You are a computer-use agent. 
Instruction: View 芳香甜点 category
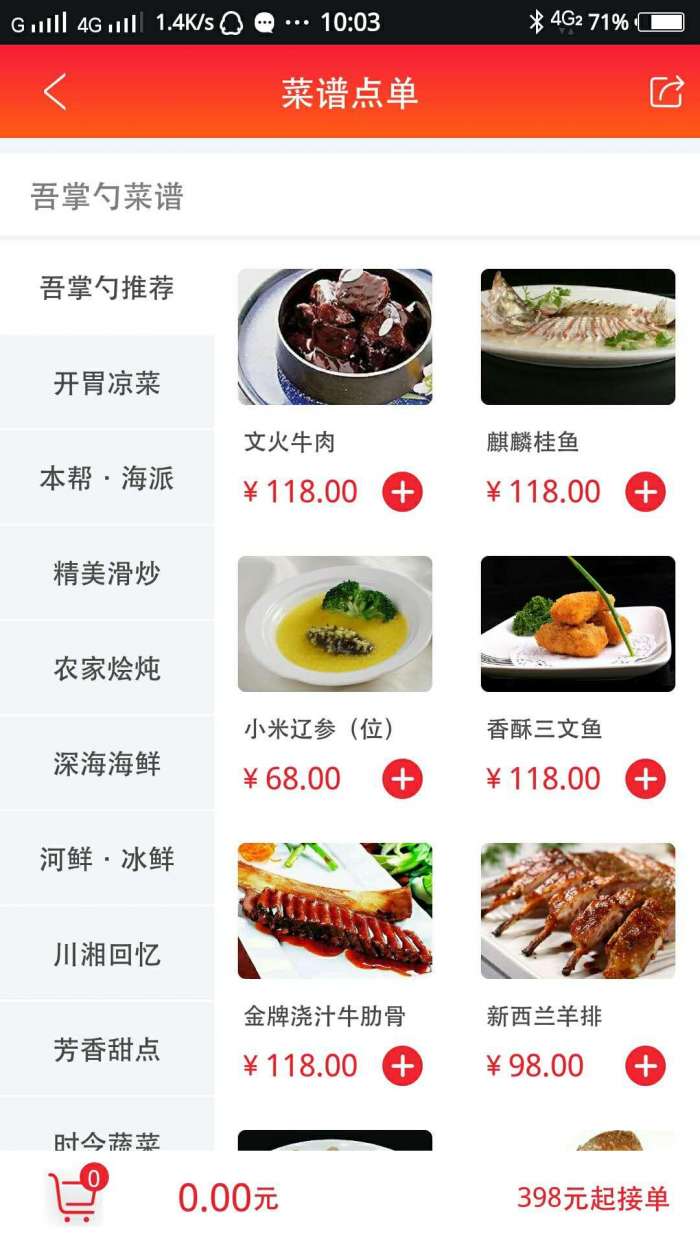(x=107, y=1050)
